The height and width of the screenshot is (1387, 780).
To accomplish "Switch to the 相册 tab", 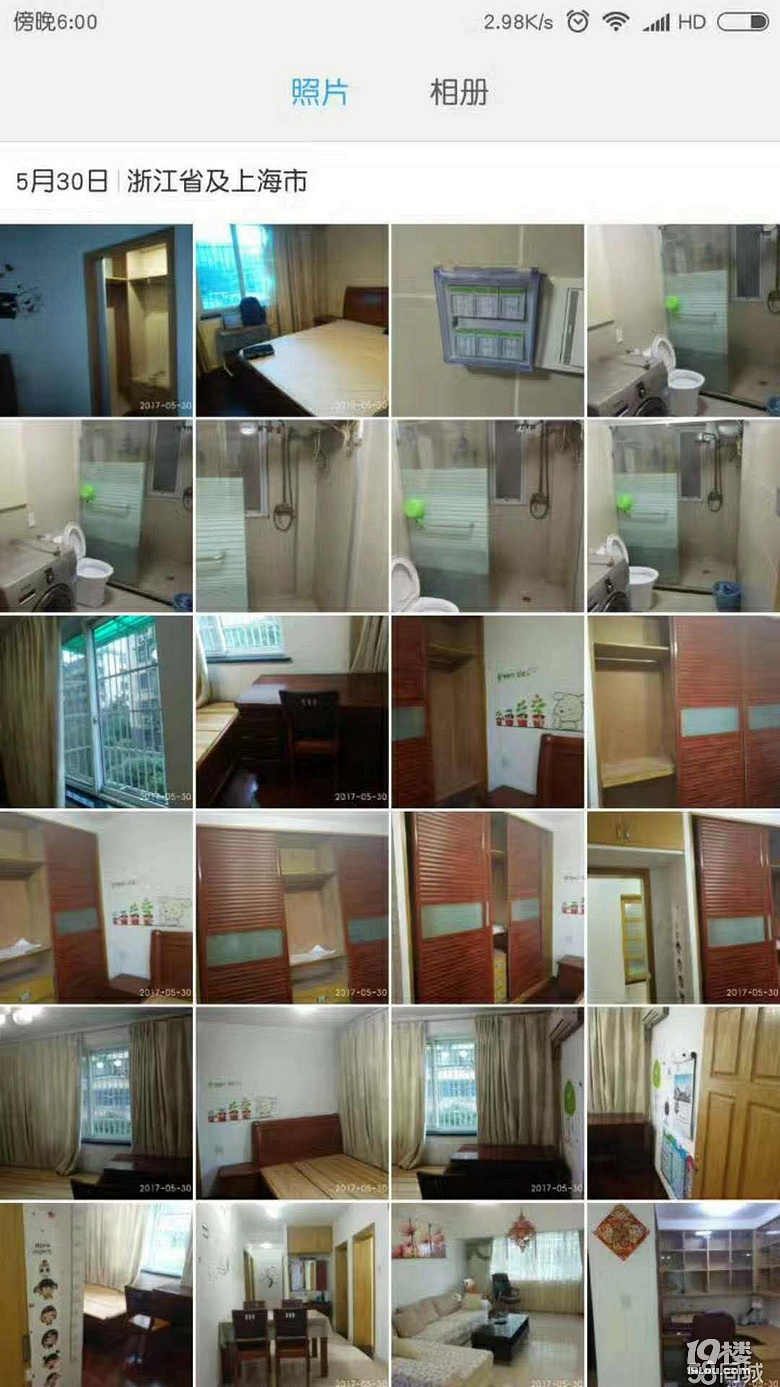I will click(x=459, y=93).
